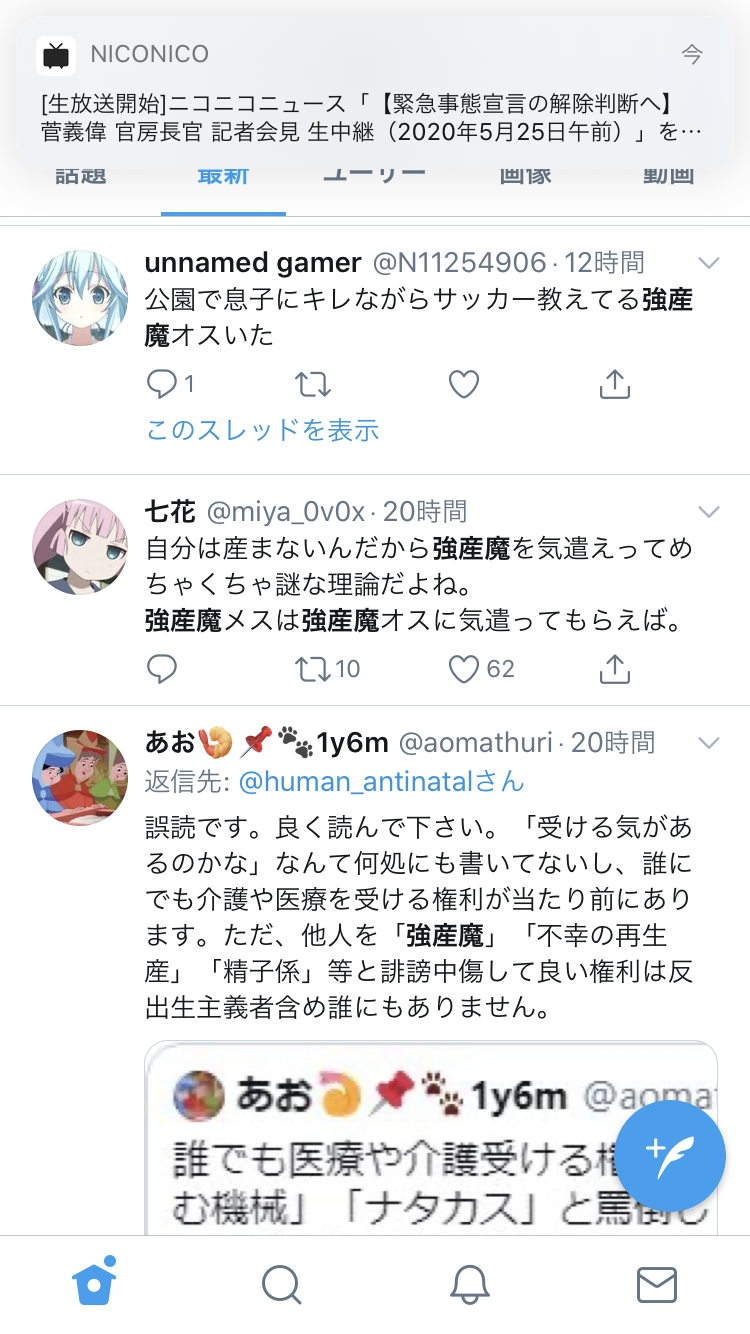Expand options chevron on あお's tweet

[x=709, y=743]
